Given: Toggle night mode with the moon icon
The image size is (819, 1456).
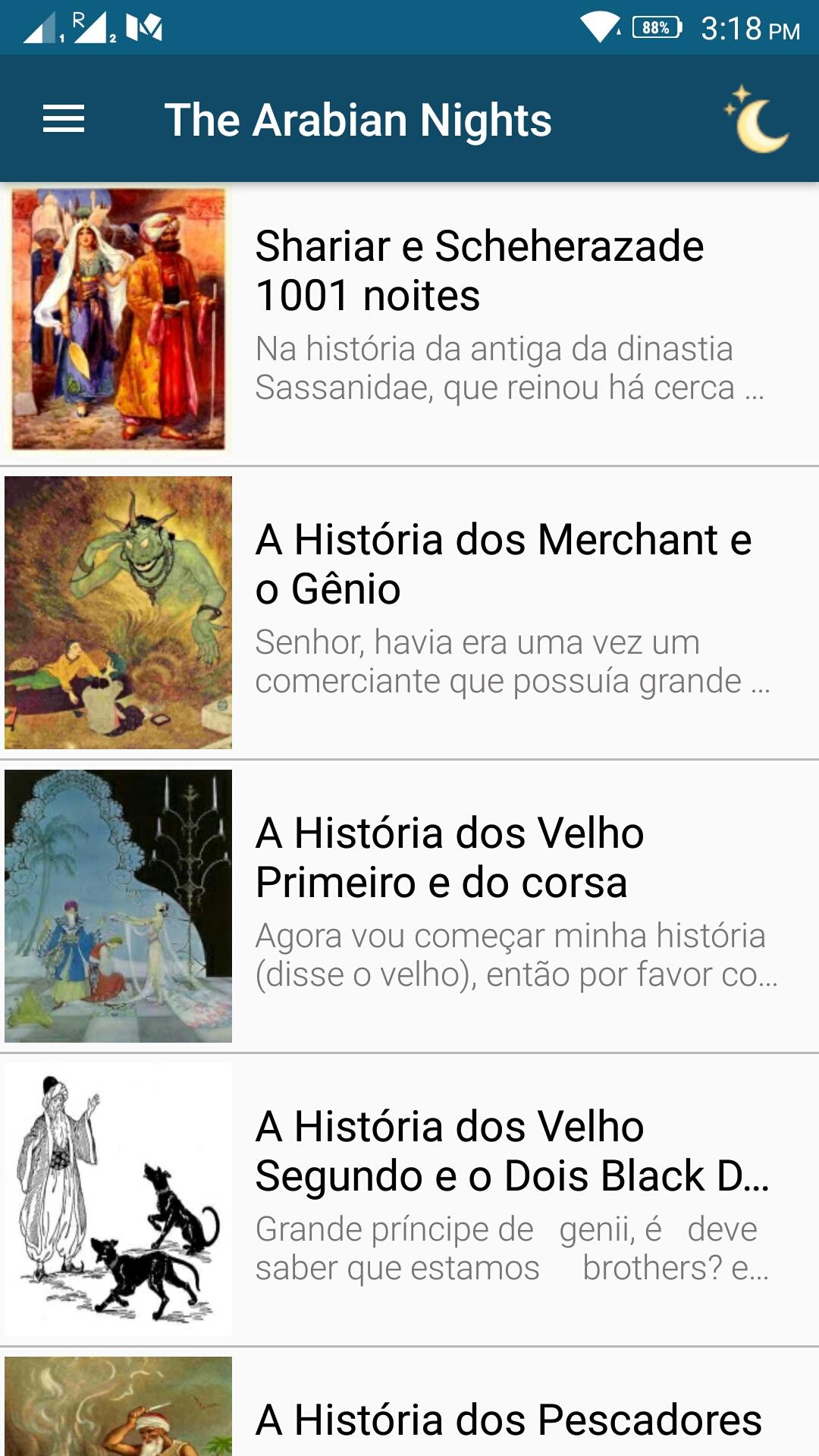Looking at the screenshot, I should pos(757,119).
